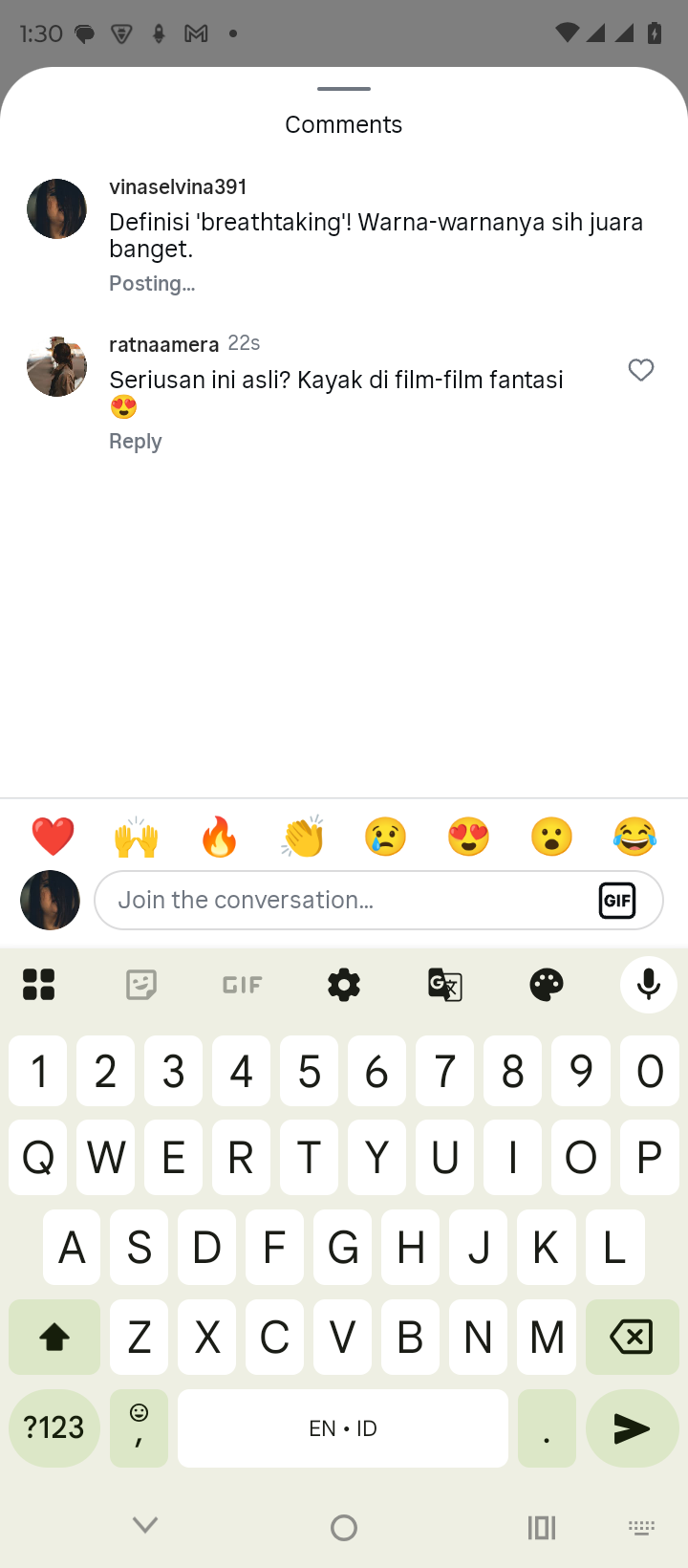Add the red heart emoji reaction
This screenshot has width=688, height=1568.
tap(53, 837)
